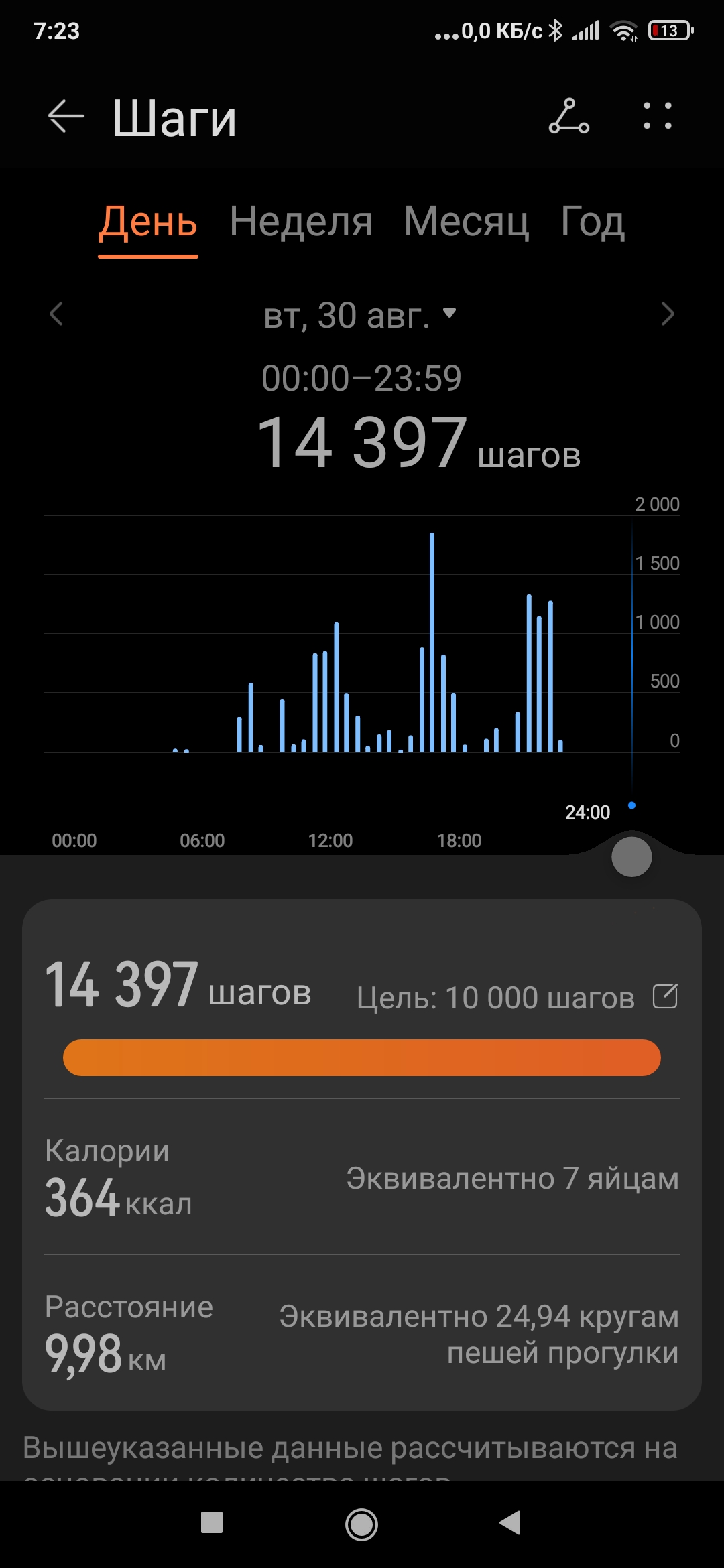Screen dimensions: 724x1568
Task: Go back from the Шаги screen
Action: coord(66,117)
